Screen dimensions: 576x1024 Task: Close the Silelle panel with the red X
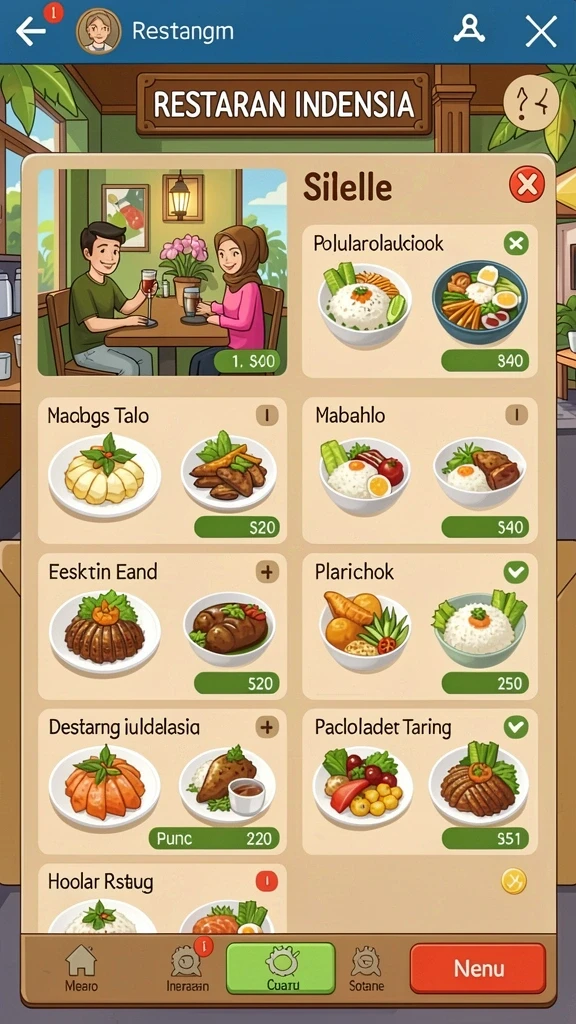click(526, 185)
